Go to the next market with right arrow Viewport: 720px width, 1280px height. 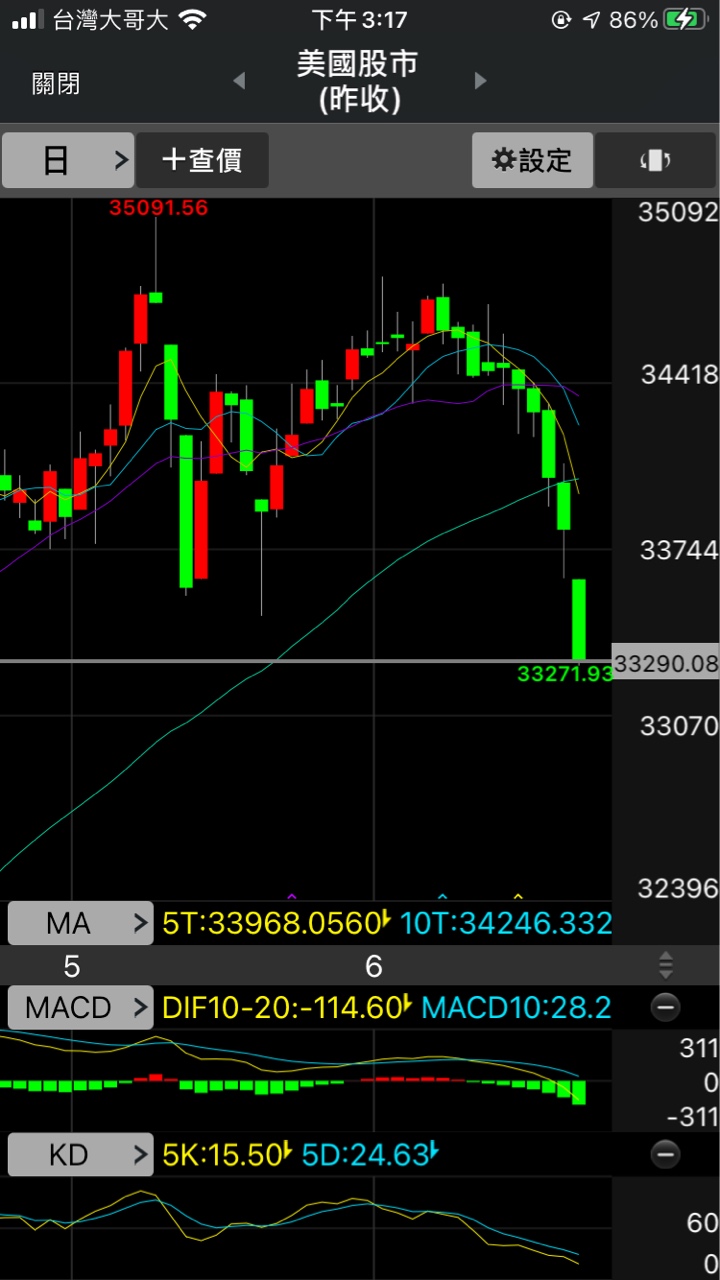[481, 81]
